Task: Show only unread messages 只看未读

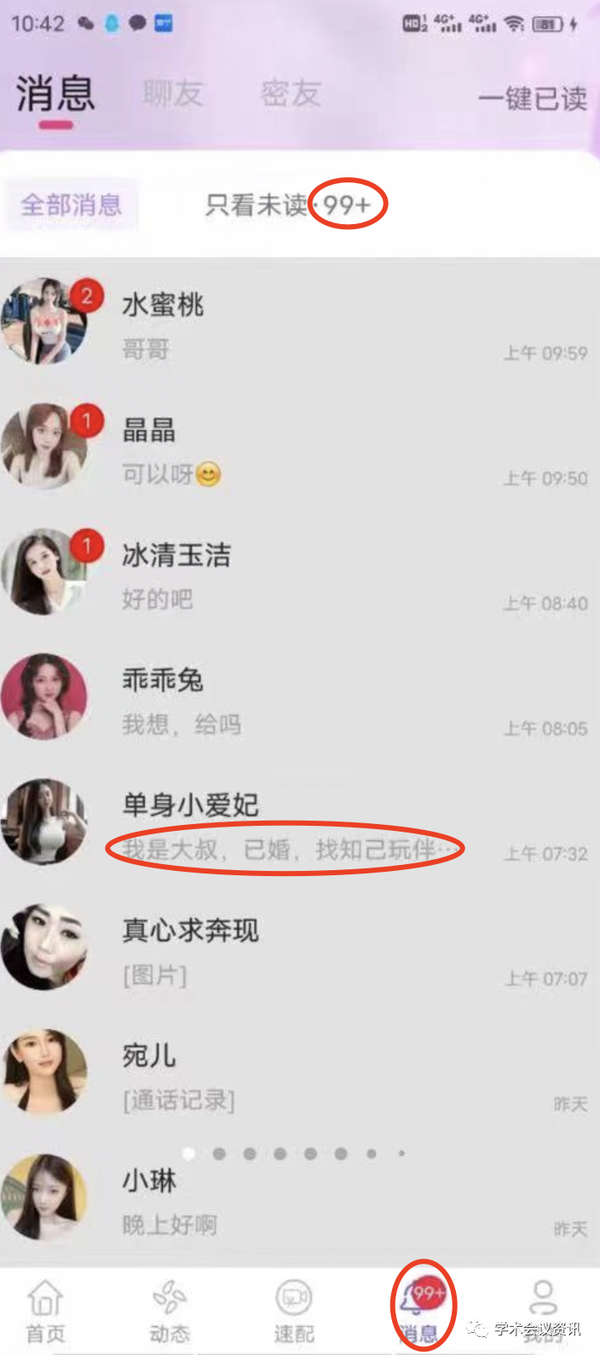Action: 257,205
